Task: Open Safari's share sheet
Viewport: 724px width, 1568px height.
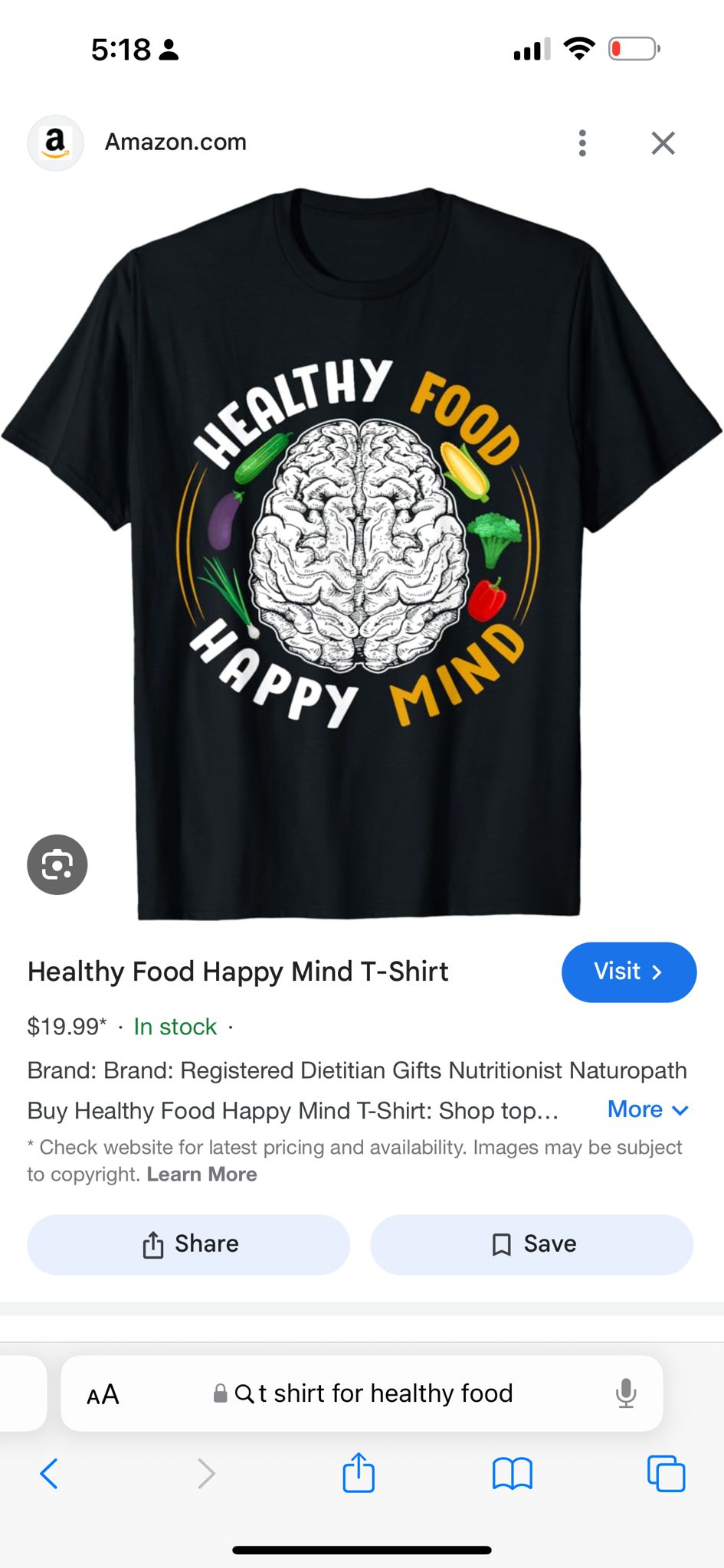Action: point(359,1472)
